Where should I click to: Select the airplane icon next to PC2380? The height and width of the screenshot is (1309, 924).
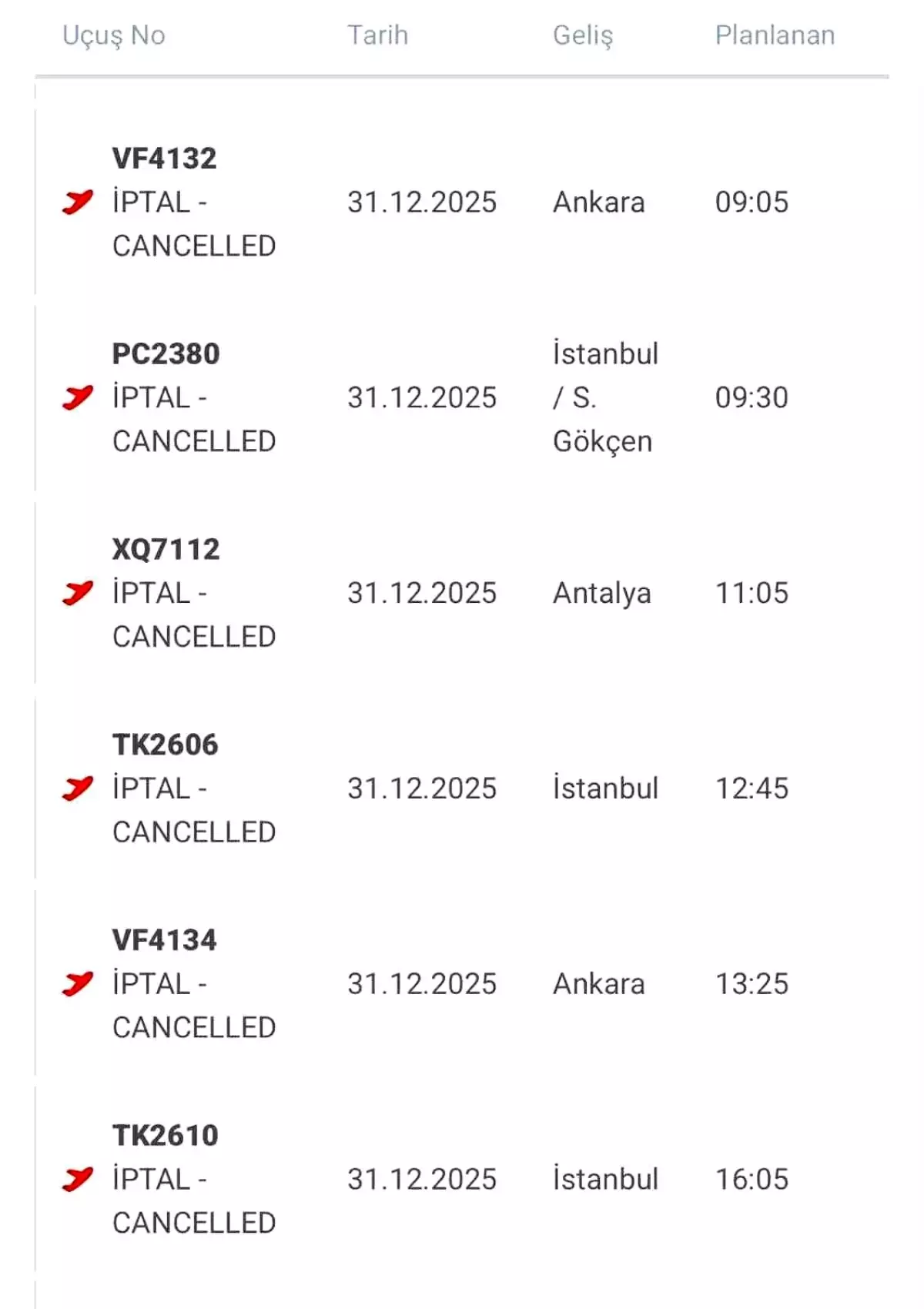(x=76, y=397)
